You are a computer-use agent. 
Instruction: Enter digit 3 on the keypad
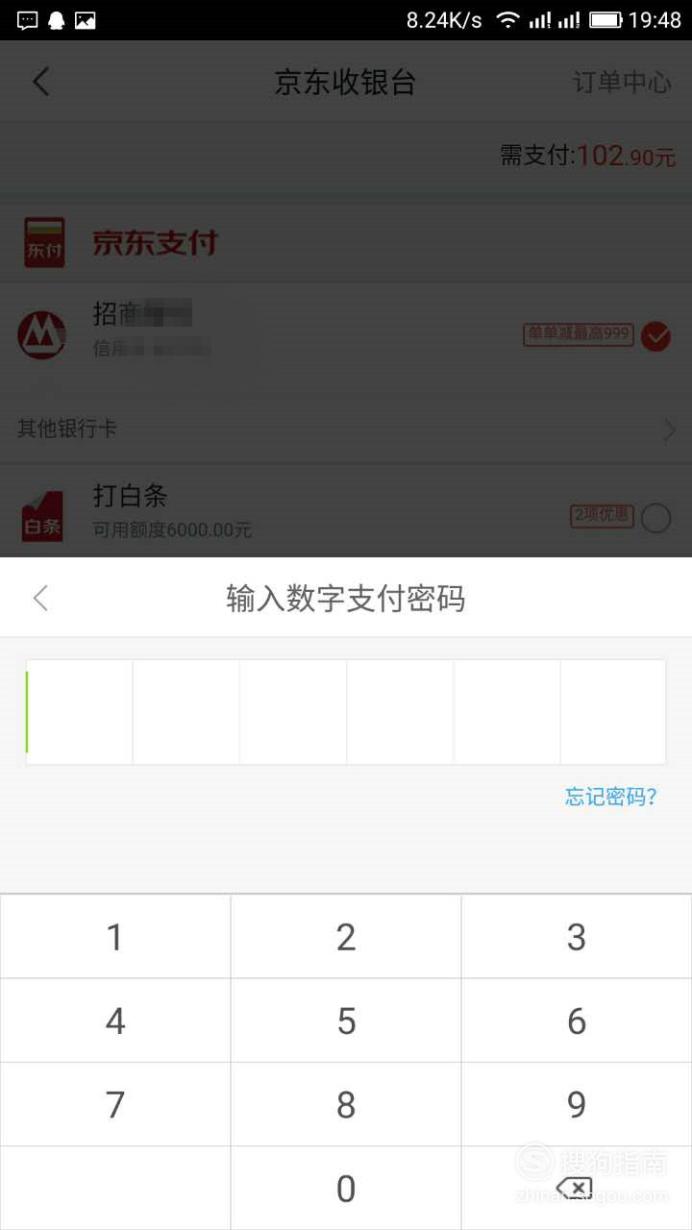click(x=577, y=937)
